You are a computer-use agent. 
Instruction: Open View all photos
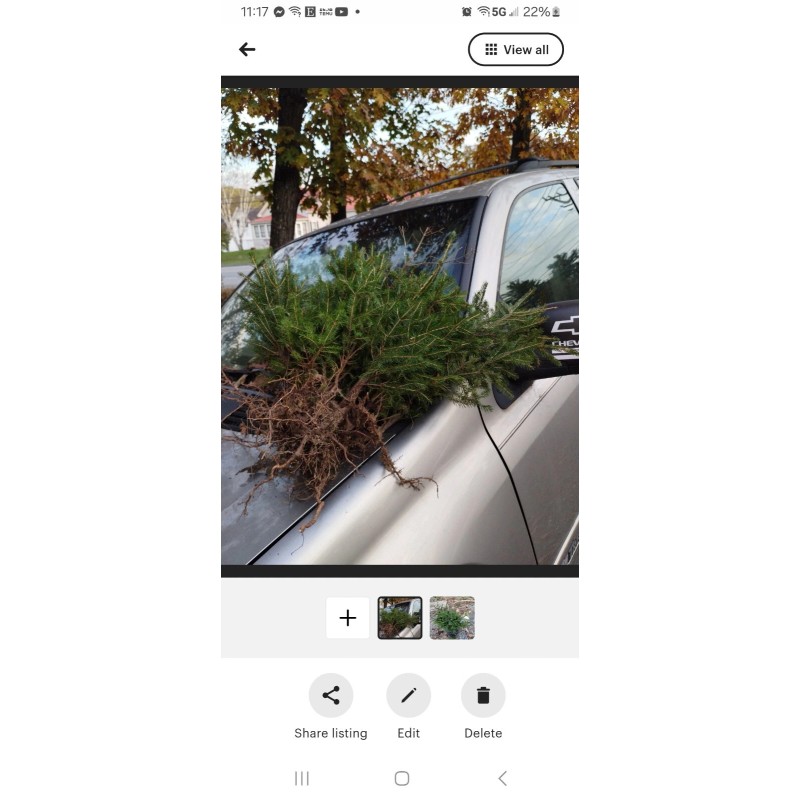click(x=516, y=49)
